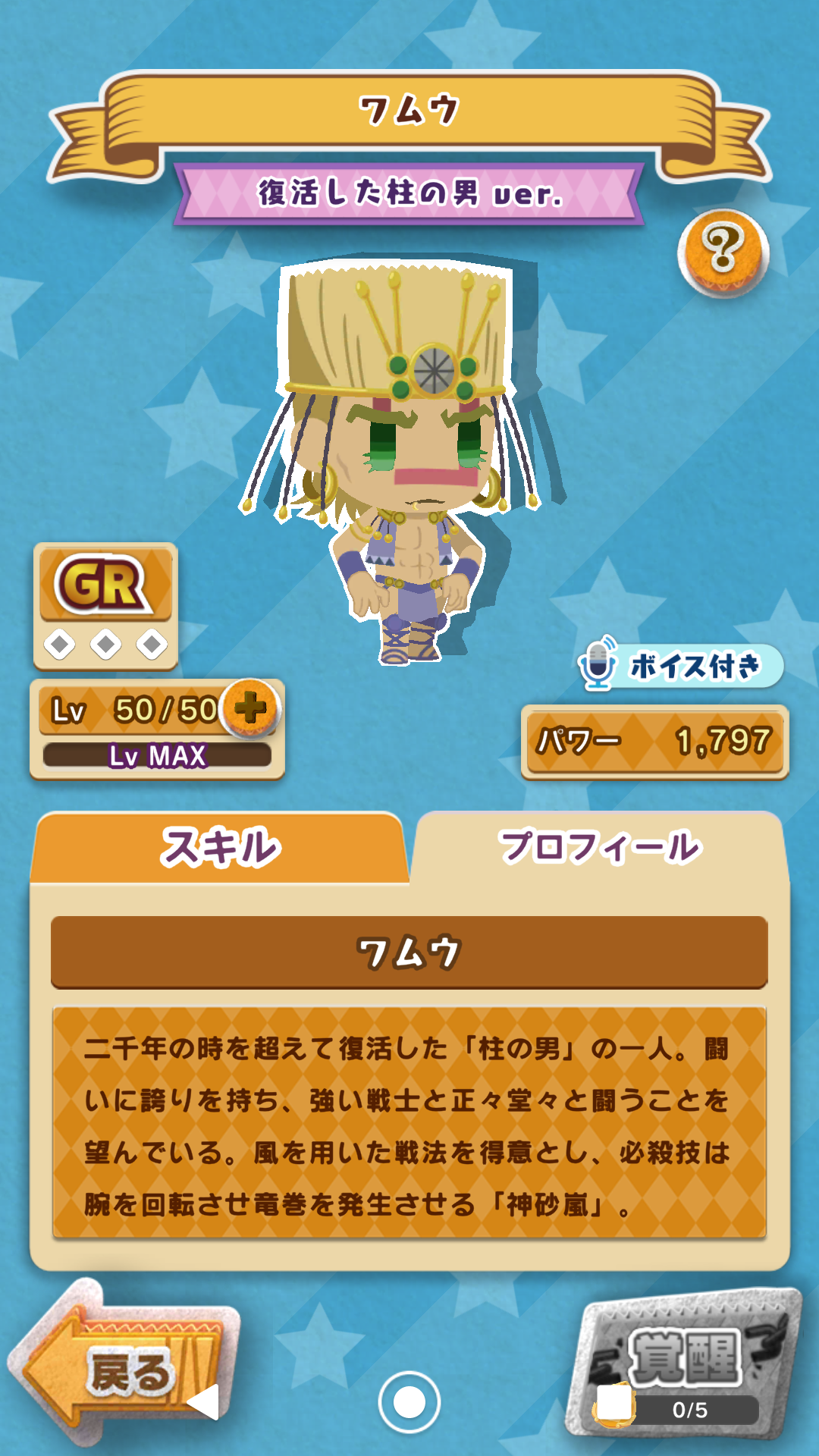Switch to the スキル tab
The height and width of the screenshot is (1456, 819).
220,848
